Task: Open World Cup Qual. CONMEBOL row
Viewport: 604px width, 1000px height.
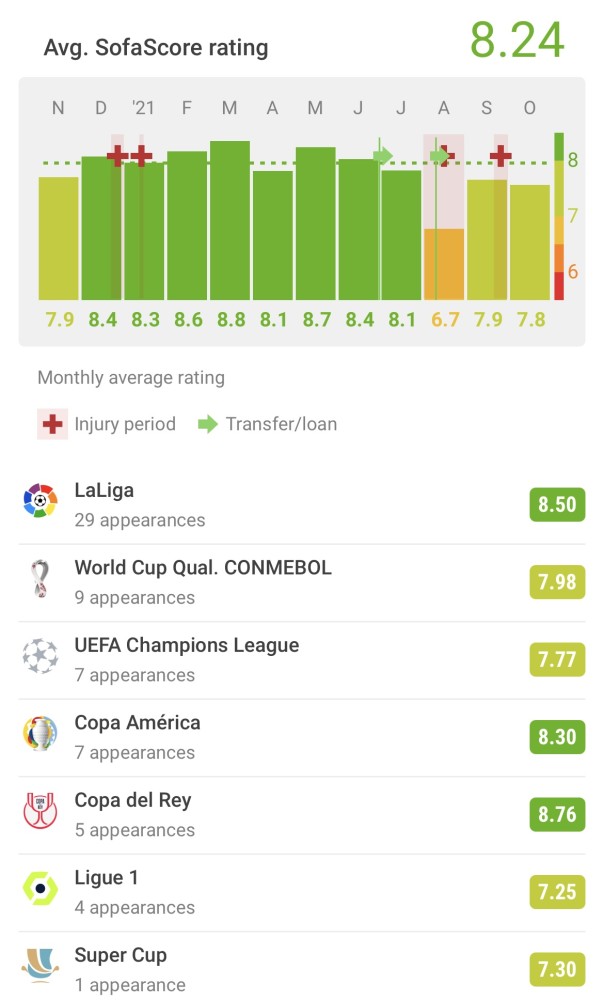Action: coord(302,583)
